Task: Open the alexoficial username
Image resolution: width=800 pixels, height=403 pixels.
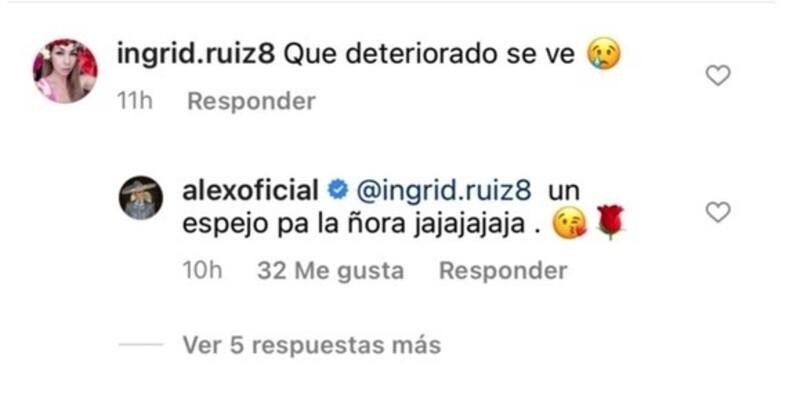Action: tap(251, 190)
